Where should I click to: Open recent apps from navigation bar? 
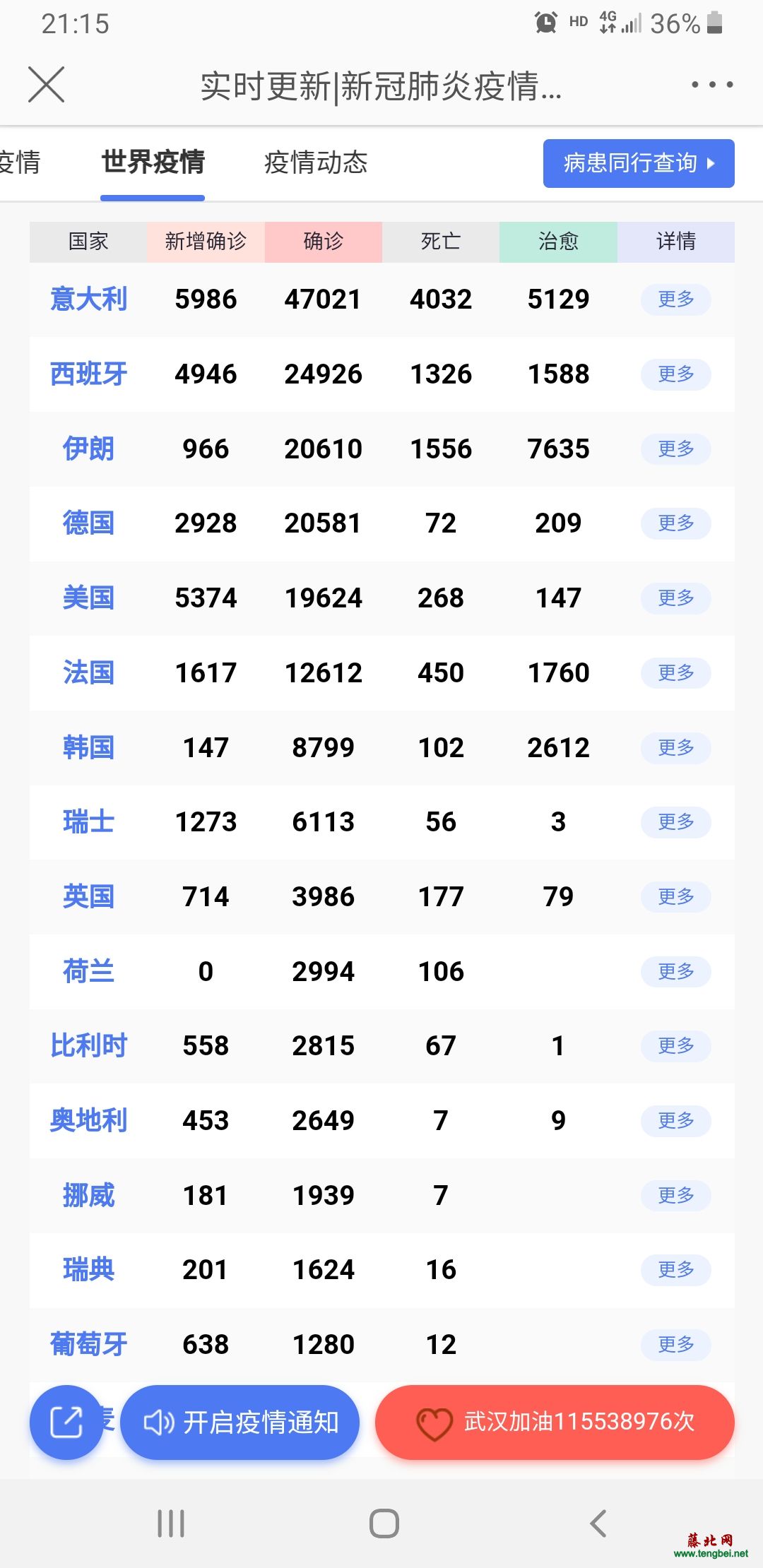[x=171, y=1524]
